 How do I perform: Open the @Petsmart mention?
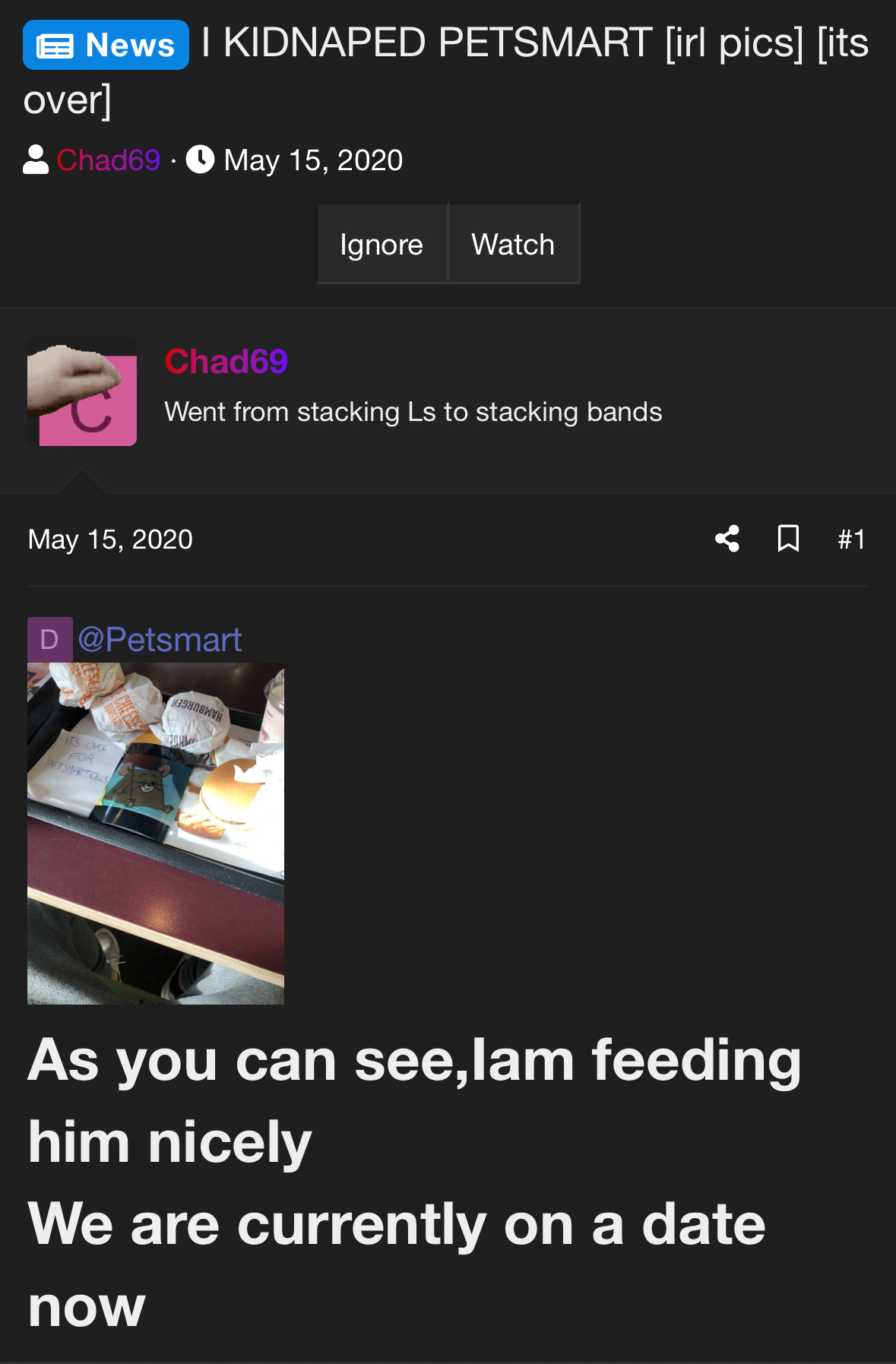point(160,640)
